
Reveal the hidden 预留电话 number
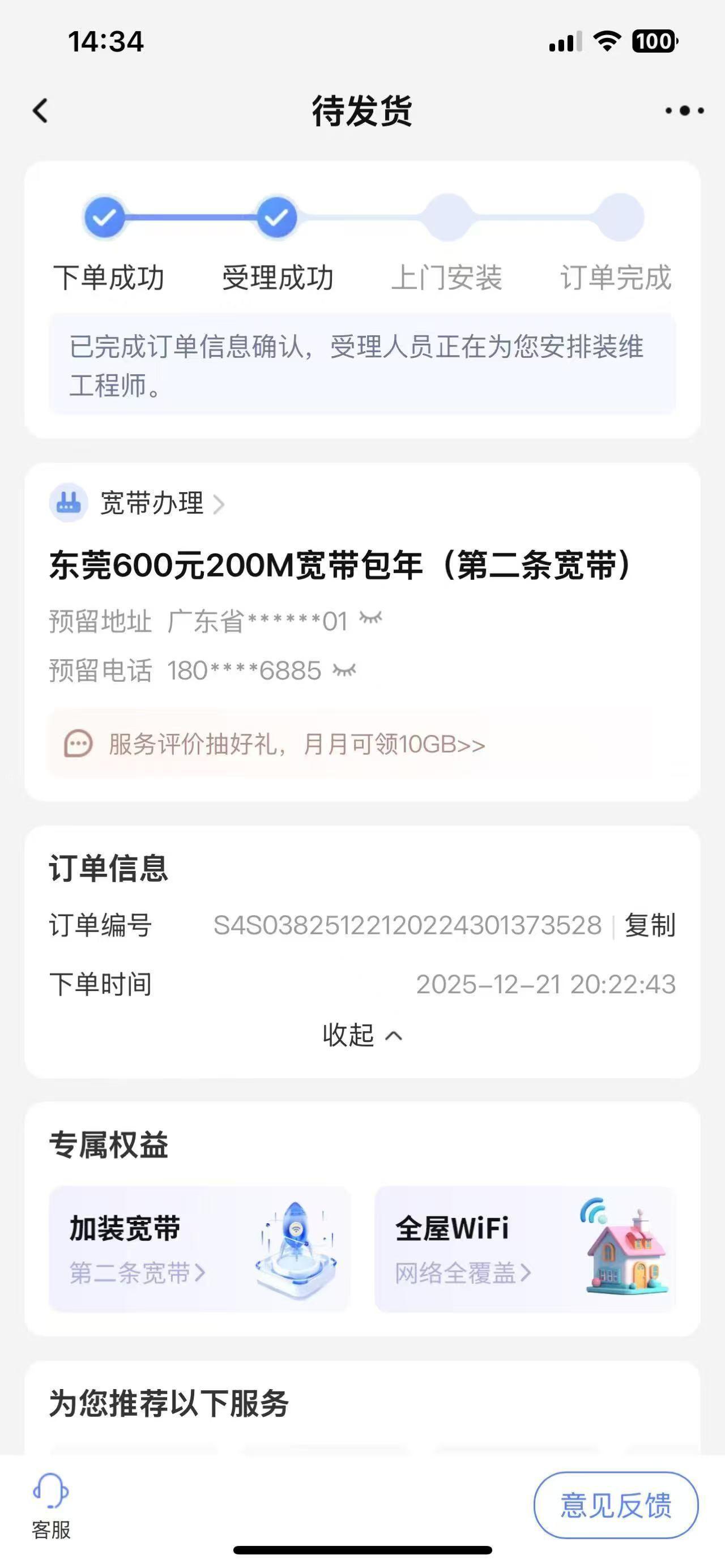click(x=344, y=670)
